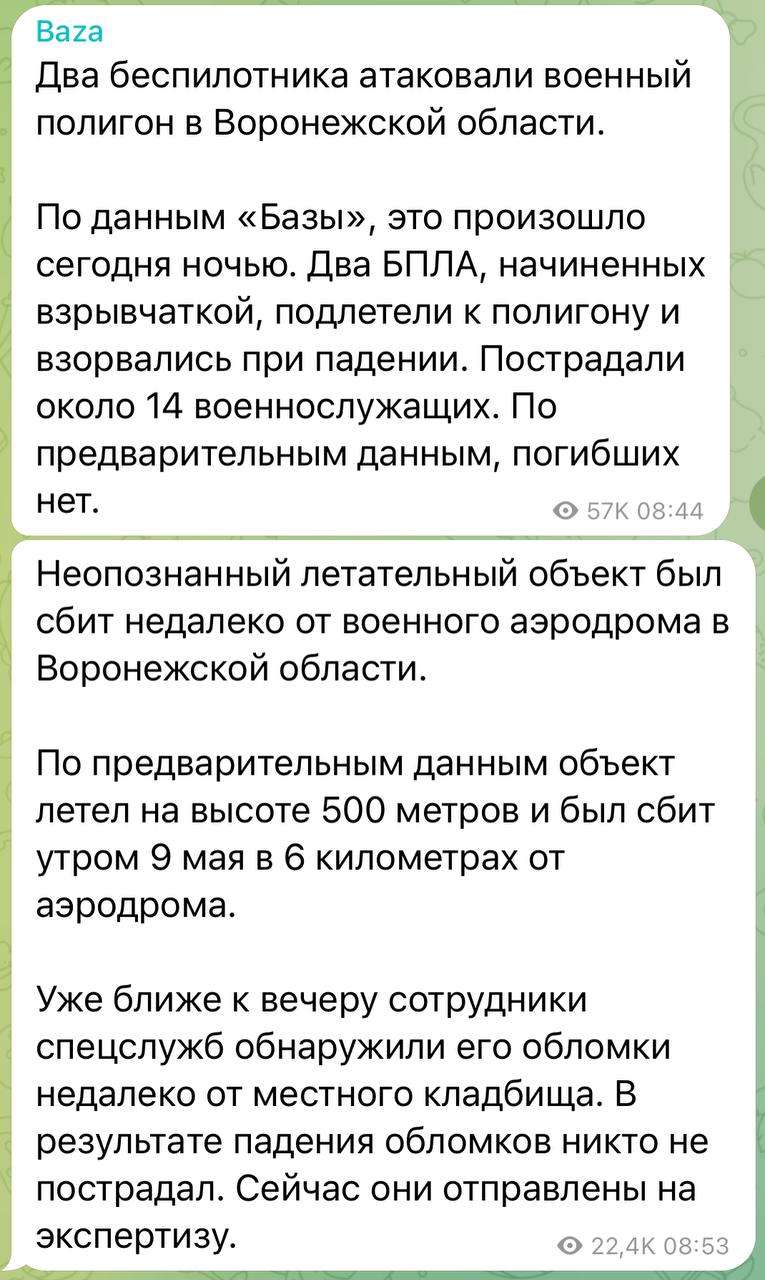Open the Baza channel name link

point(68,32)
